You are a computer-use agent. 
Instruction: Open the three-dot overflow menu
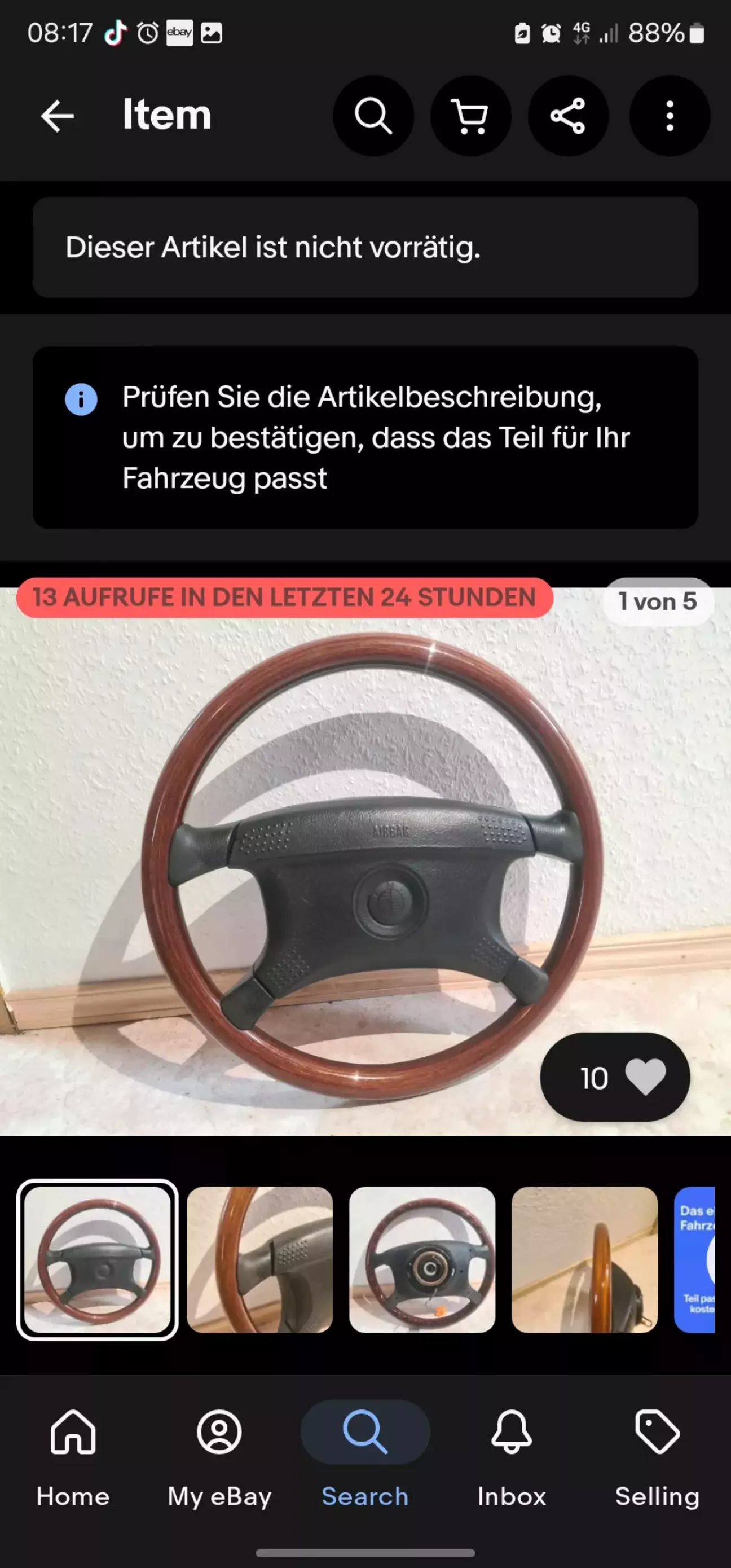click(x=670, y=116)
